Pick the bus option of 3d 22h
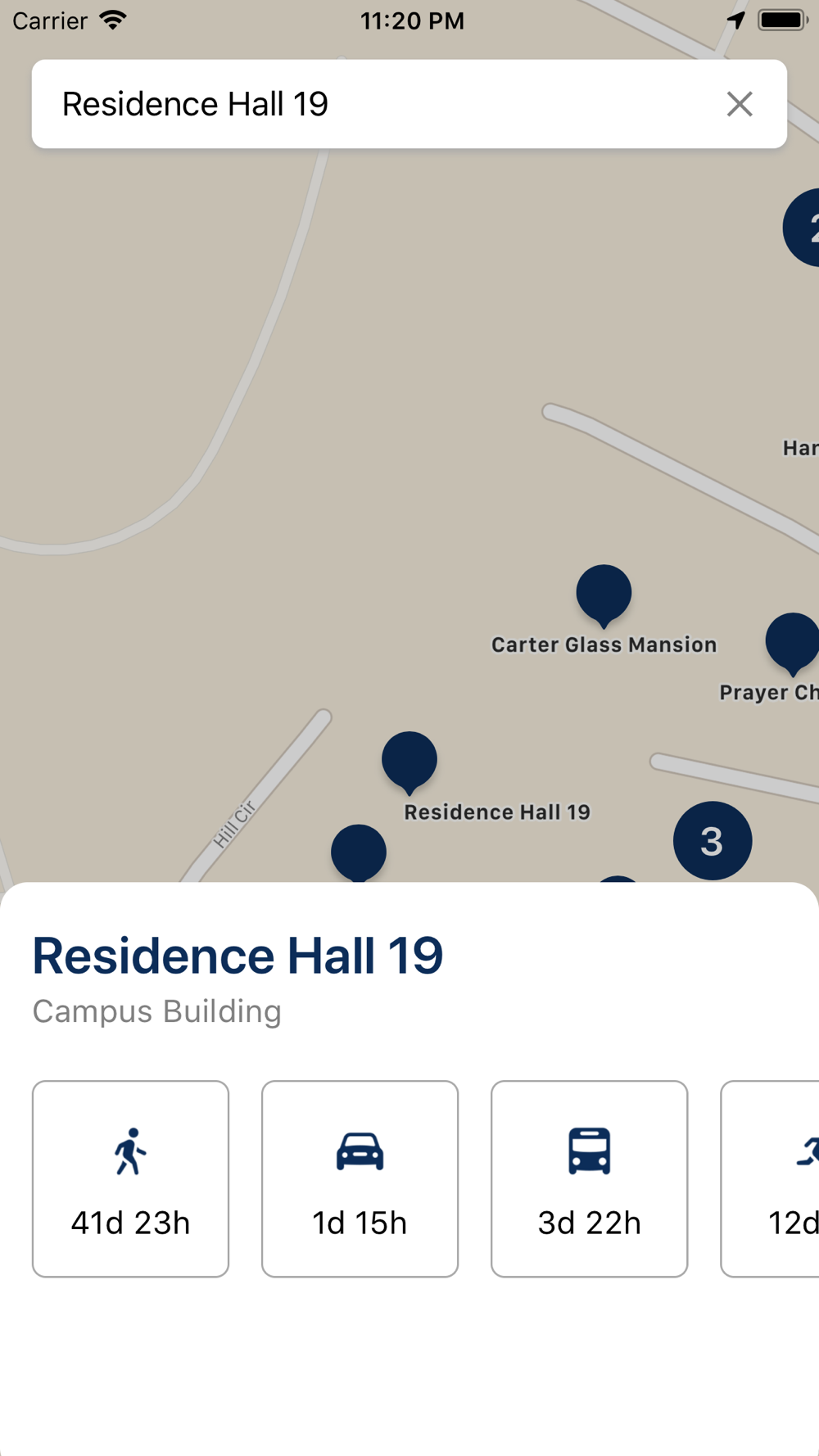819x1456 pixels. (589, 1178)
